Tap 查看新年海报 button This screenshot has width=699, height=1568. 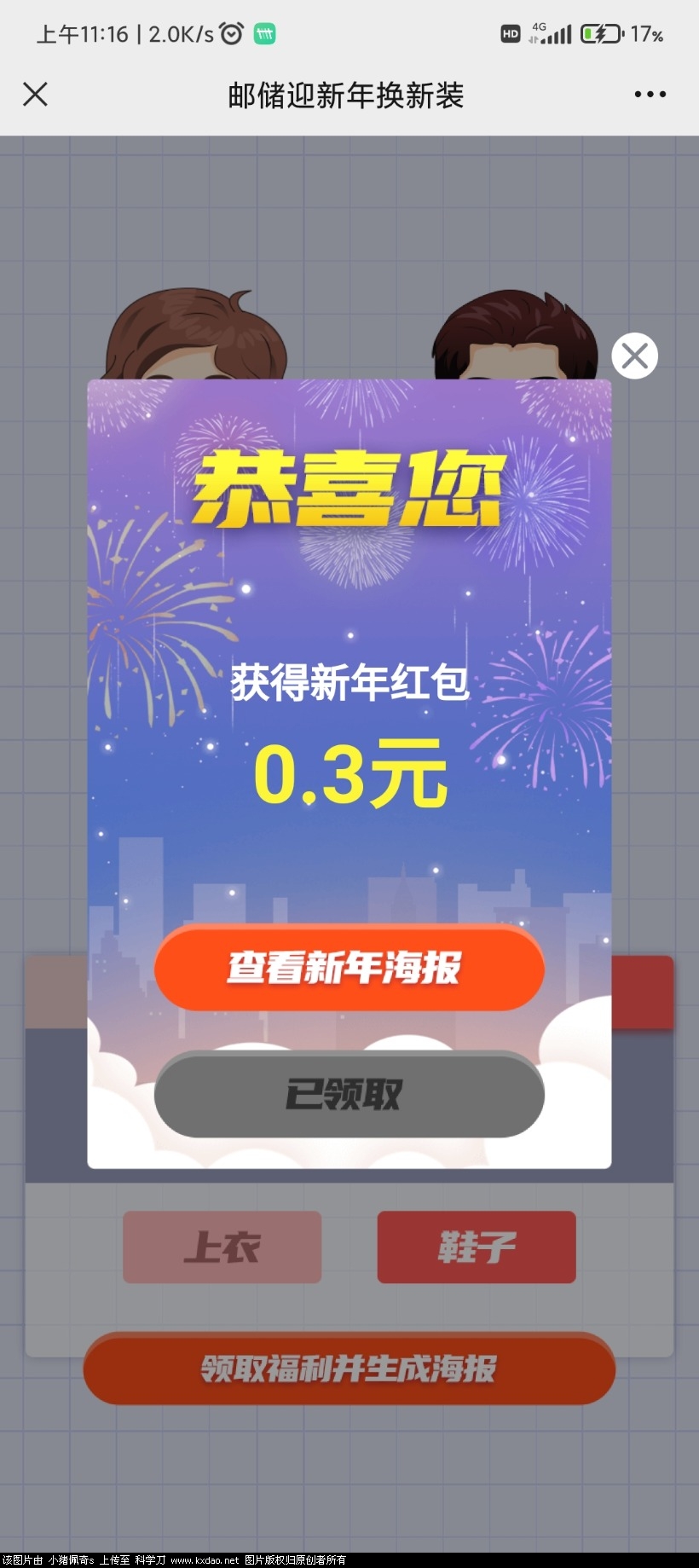[x=349, y=968]
